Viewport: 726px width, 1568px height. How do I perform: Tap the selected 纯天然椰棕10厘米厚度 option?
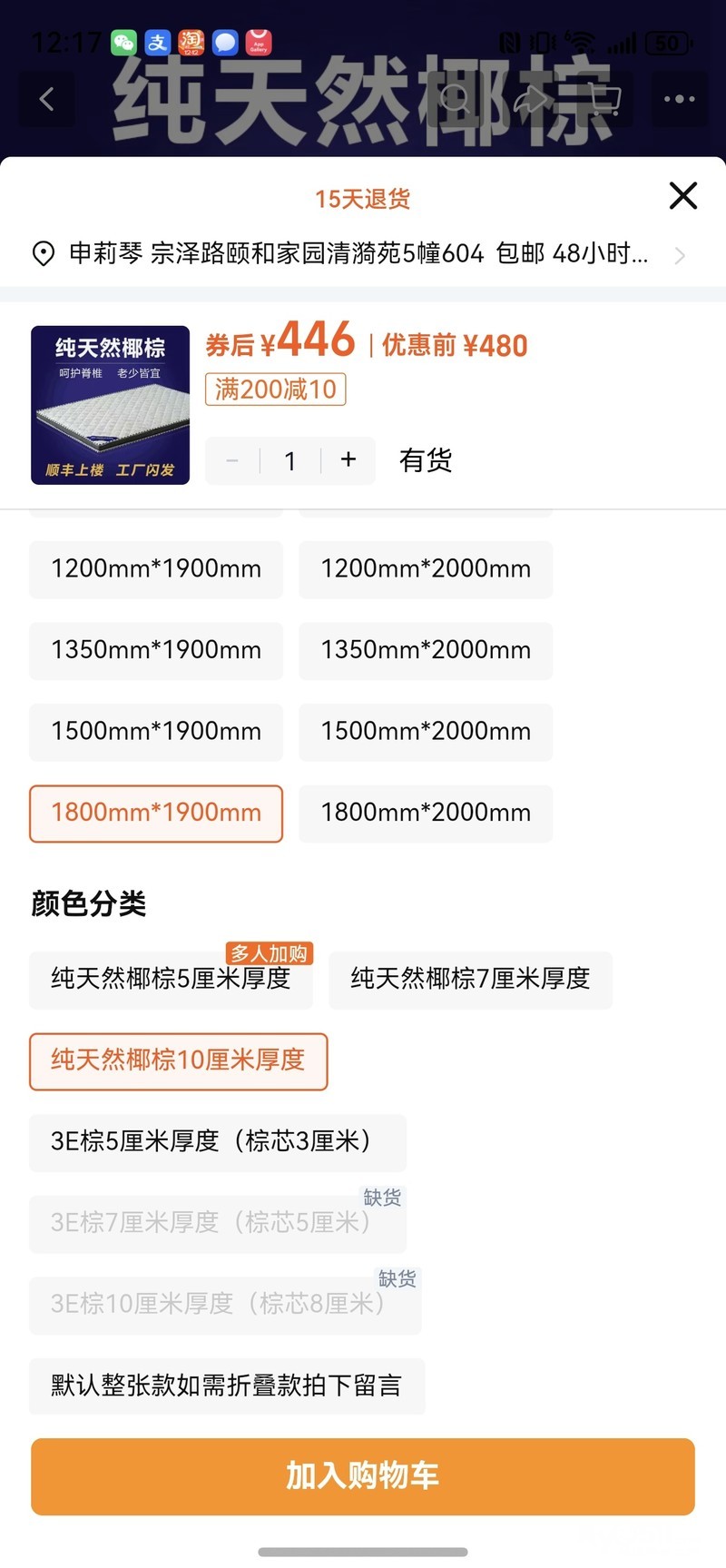click(x=178, y=1060)
